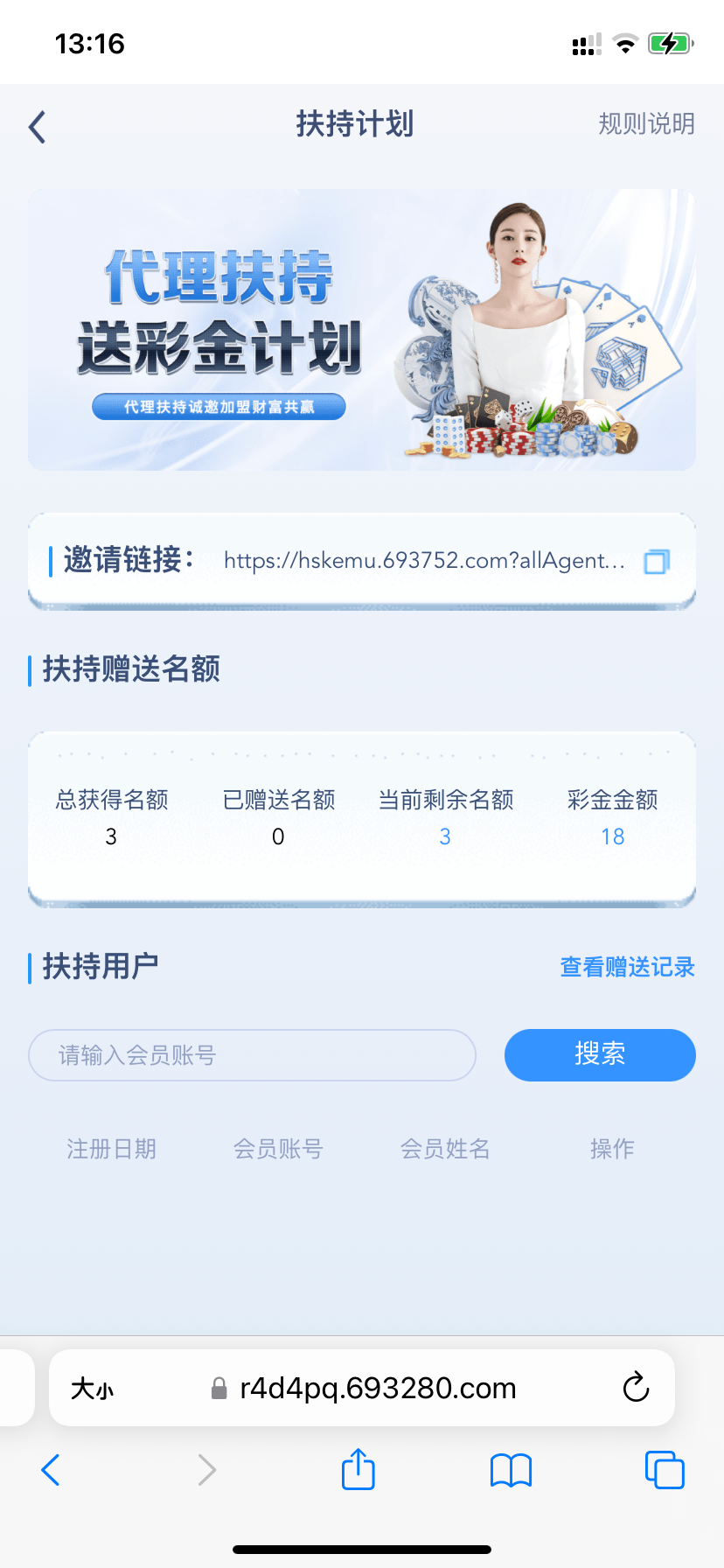Tap the 搜索 search button

pyautogui.click(x=600, y=1055)
